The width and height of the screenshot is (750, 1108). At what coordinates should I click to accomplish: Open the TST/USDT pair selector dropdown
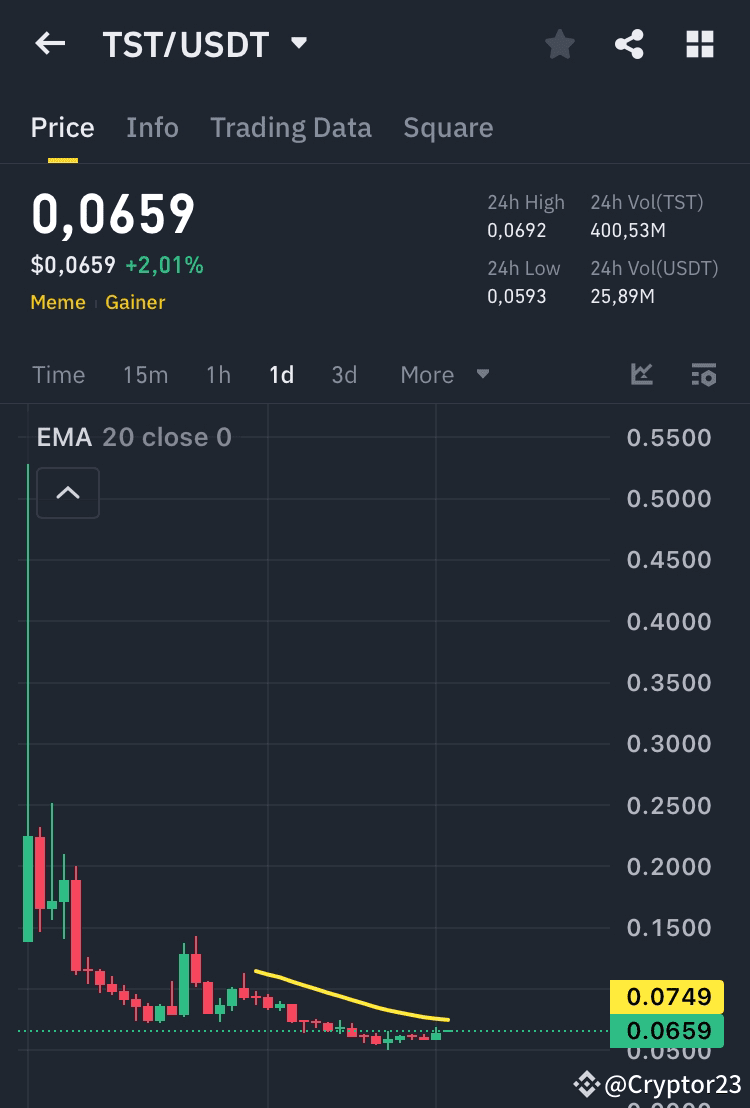click(297, 44)
